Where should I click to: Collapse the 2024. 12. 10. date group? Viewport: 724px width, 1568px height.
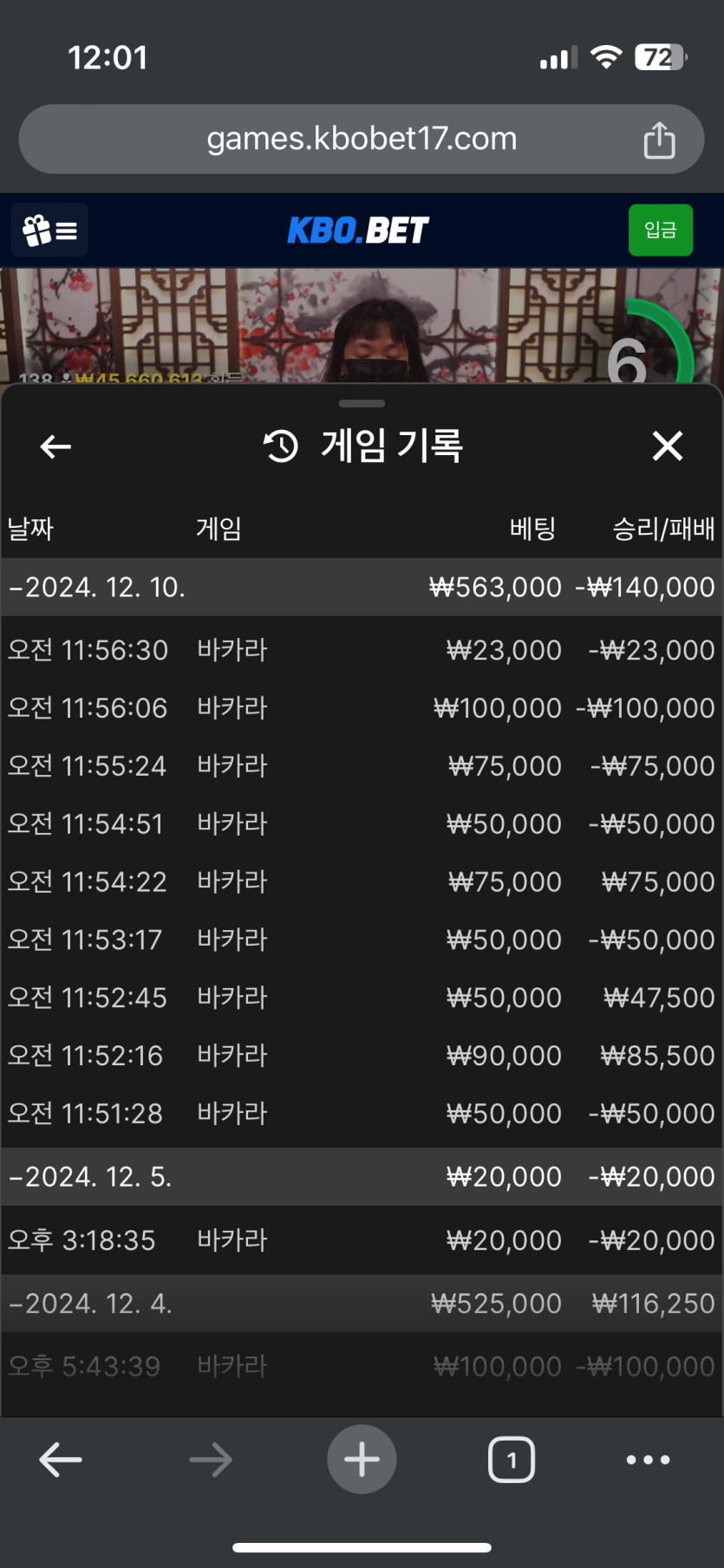tap(96, 588)
